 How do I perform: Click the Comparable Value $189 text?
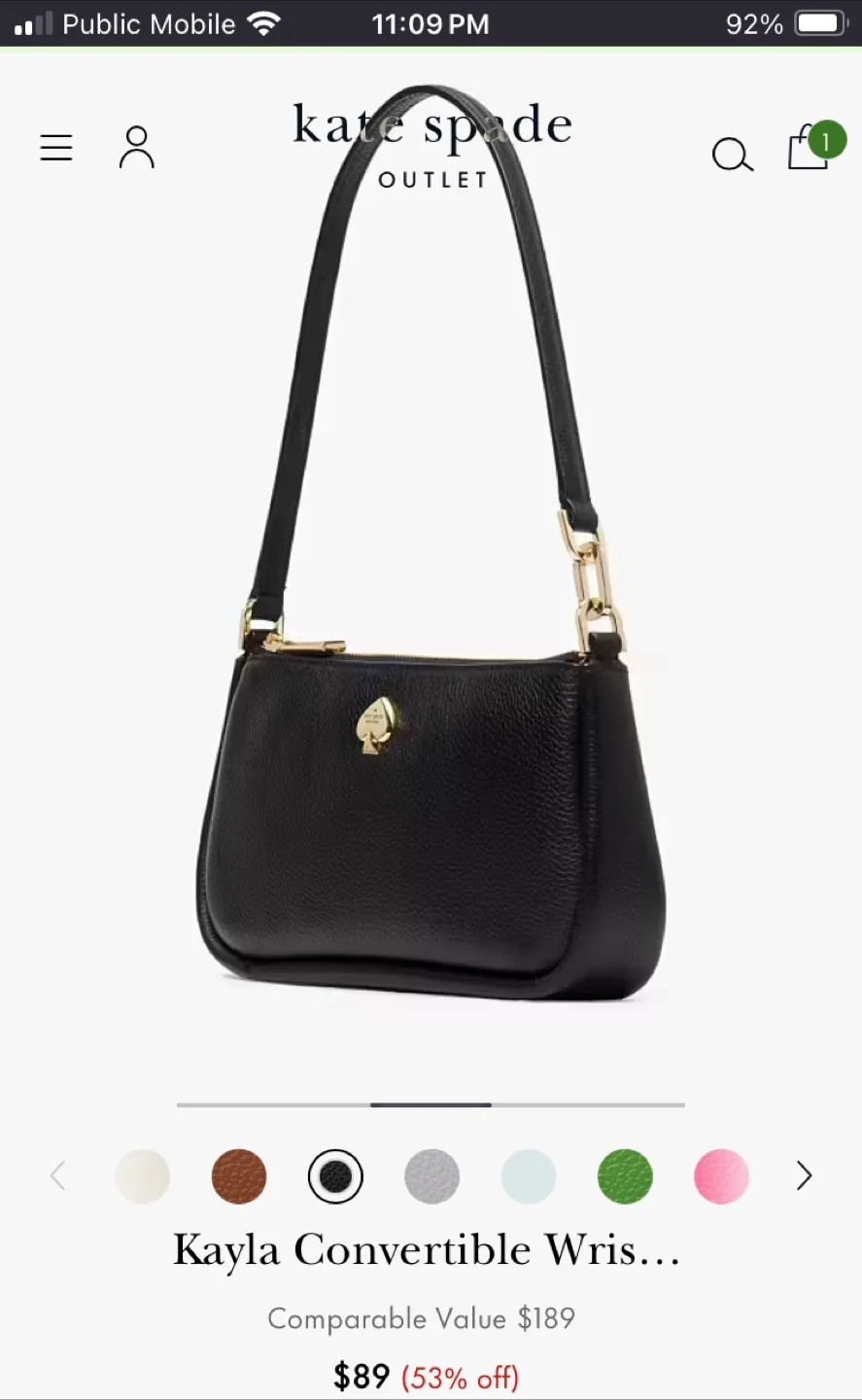[422, 1319]
